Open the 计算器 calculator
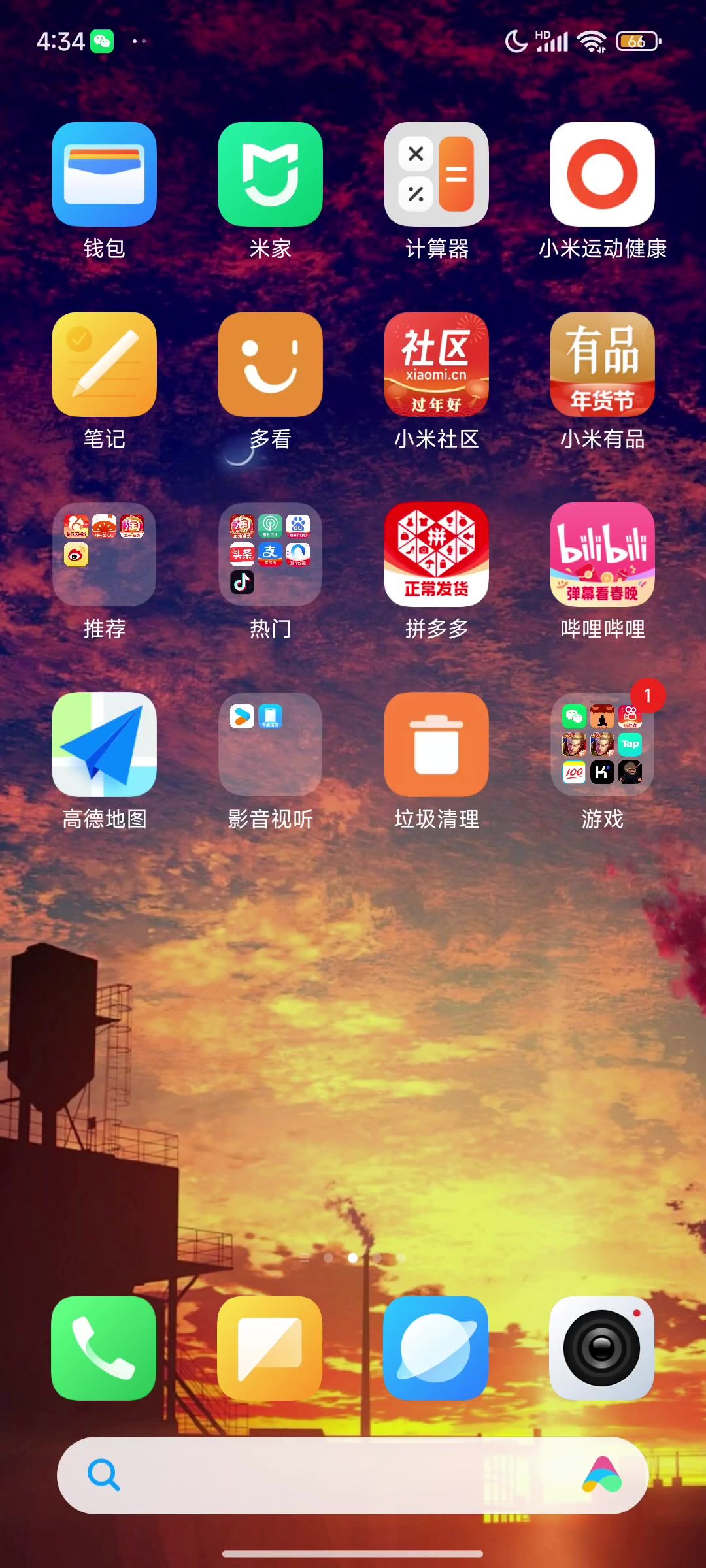This screenshot has height=1568, width=706. (x=436, y=174)
